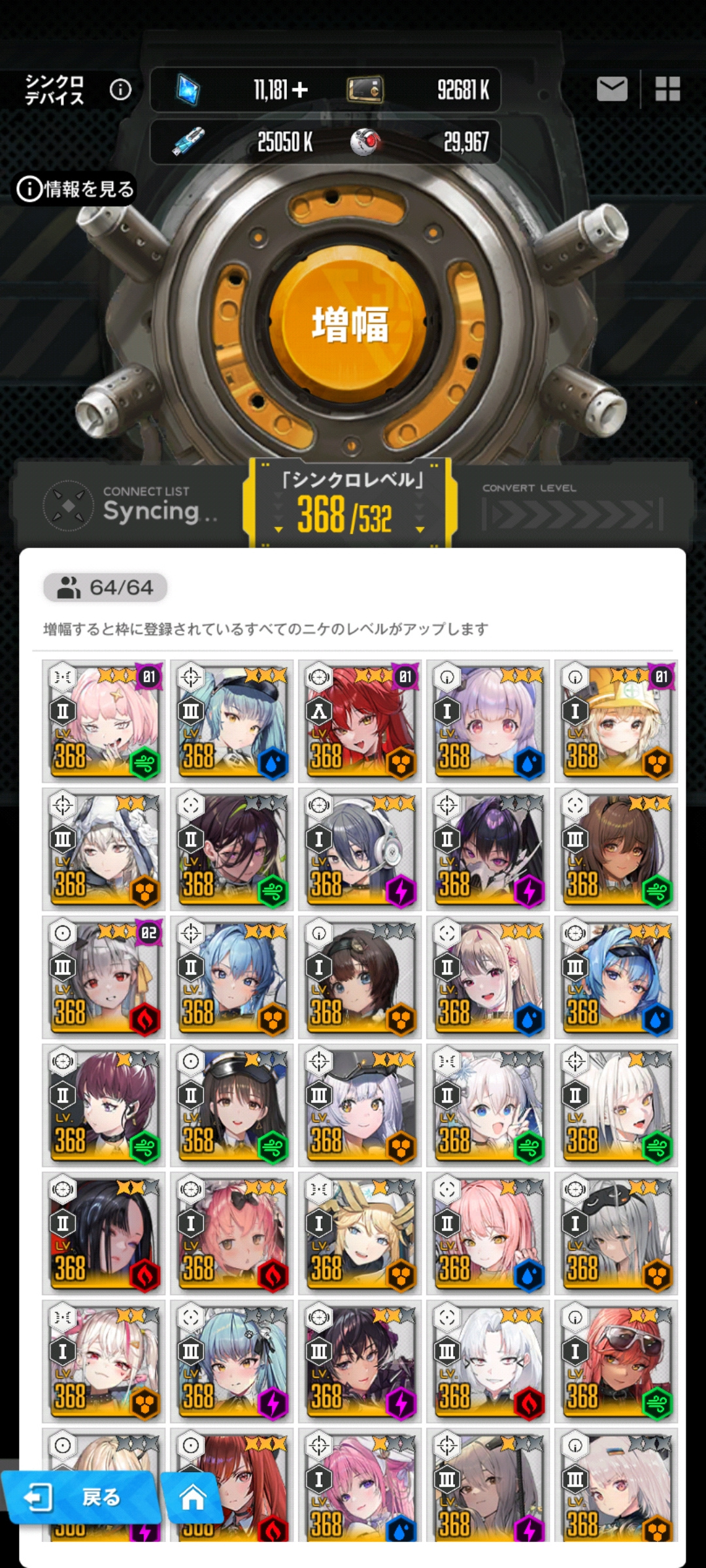Select the Nikke wearing white headphones
Viewport: 706px width, 1568px height.
[x=360, y=849]
